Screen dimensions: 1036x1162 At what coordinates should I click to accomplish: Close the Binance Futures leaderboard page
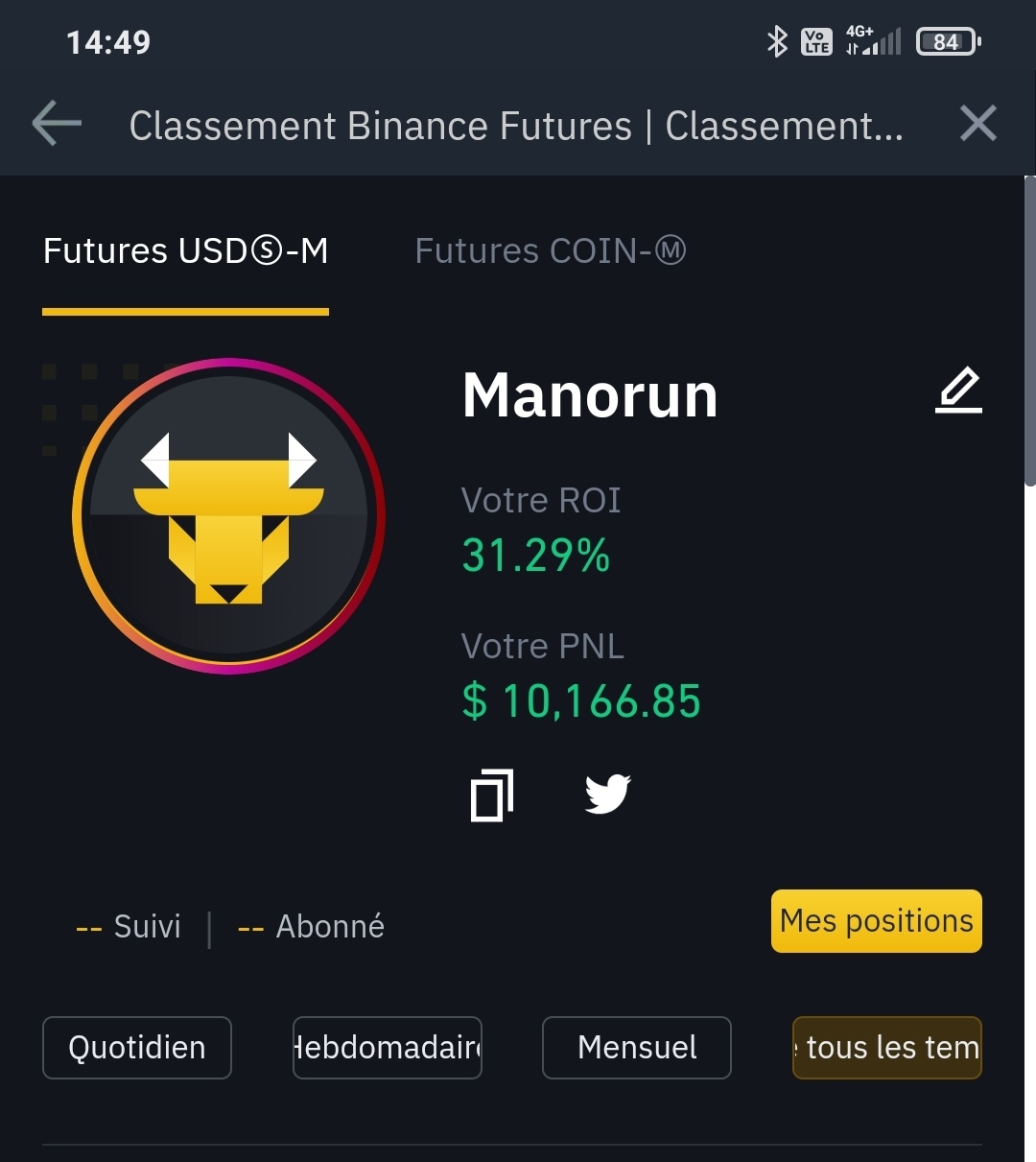click(977, 124)
